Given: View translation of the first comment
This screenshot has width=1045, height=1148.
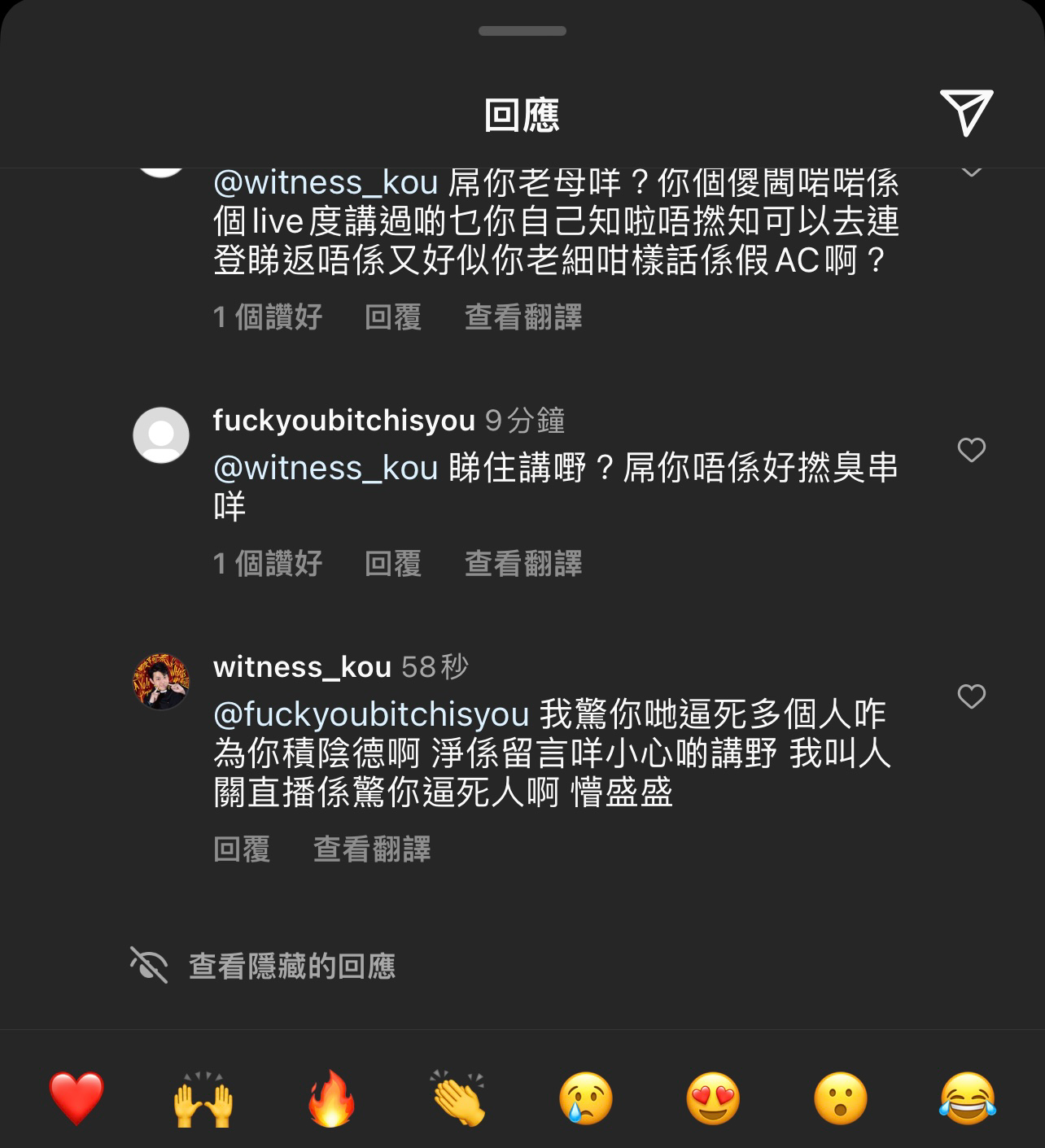Looking at the screenshot, I should pyautogui.click(x=522, y=317).
